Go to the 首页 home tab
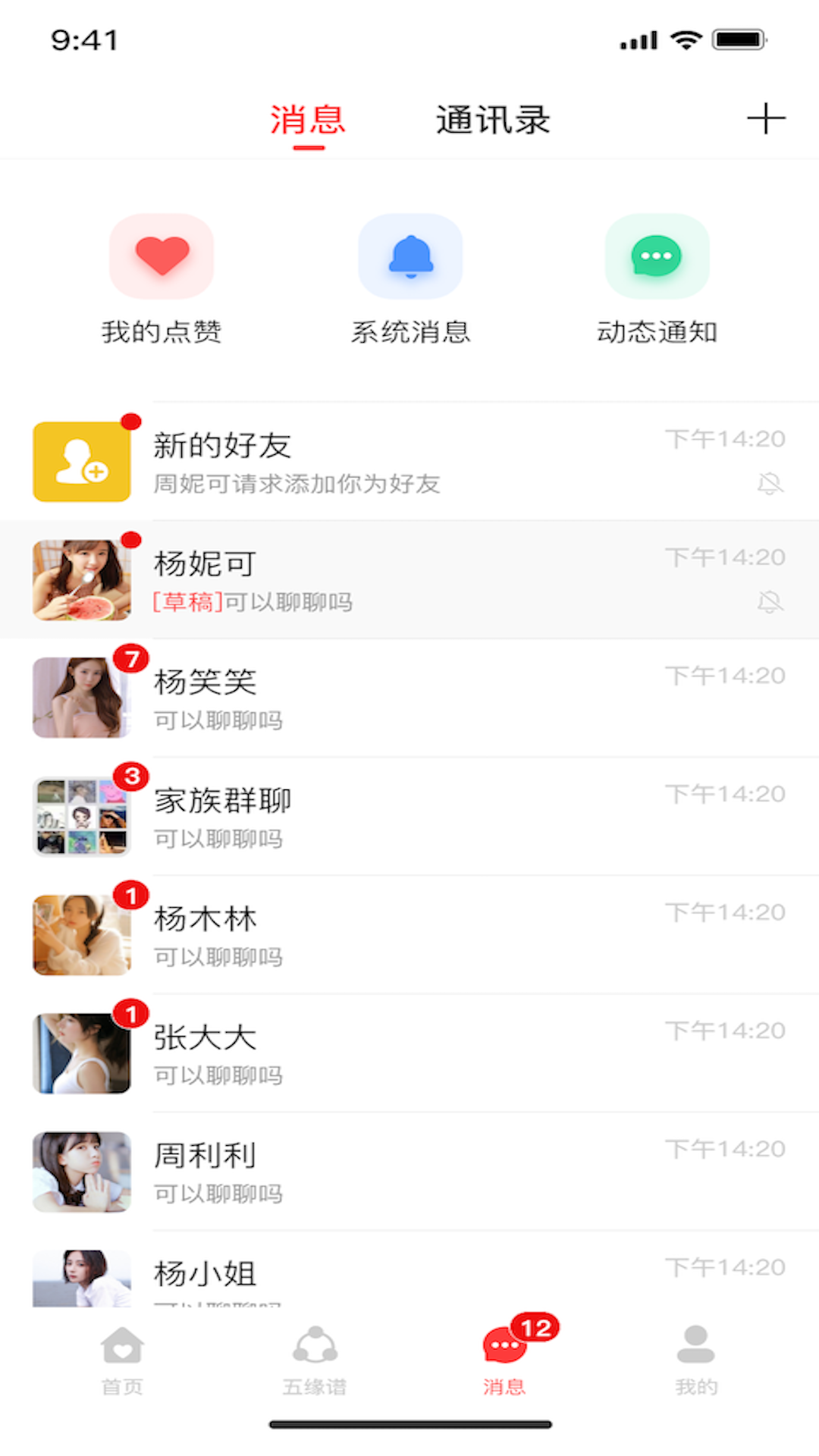The width and height of the screenshot is (819, 1456). (x=122, y=1360)
